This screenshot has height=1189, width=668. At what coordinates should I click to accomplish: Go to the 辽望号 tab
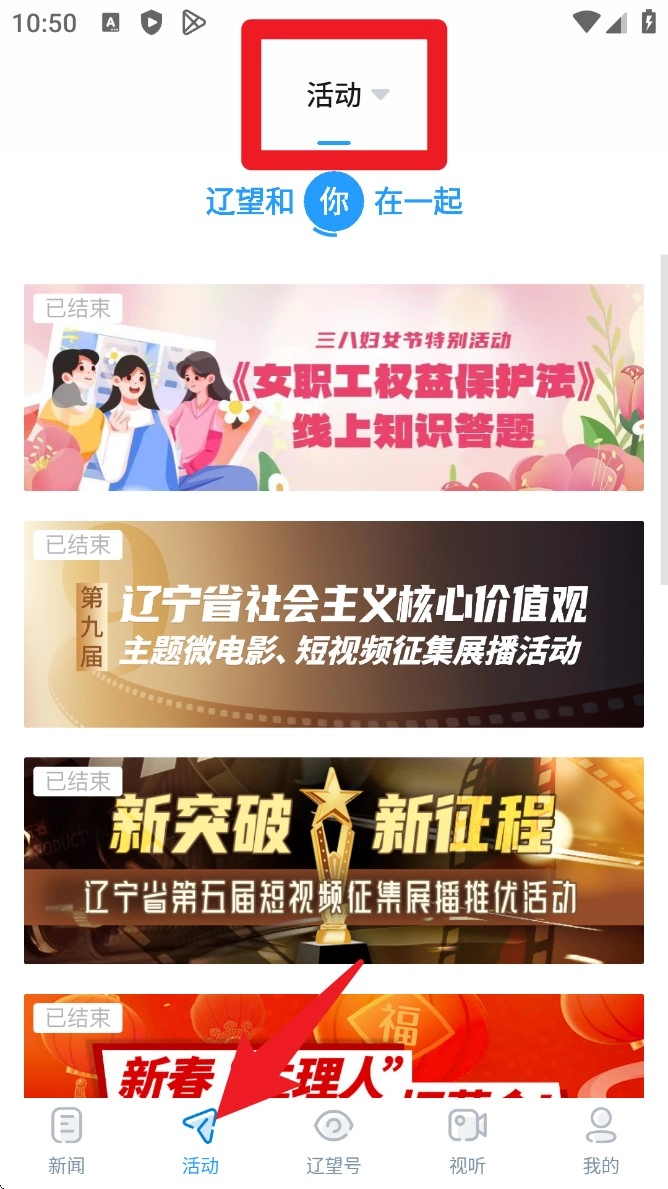click(334, 1140)
